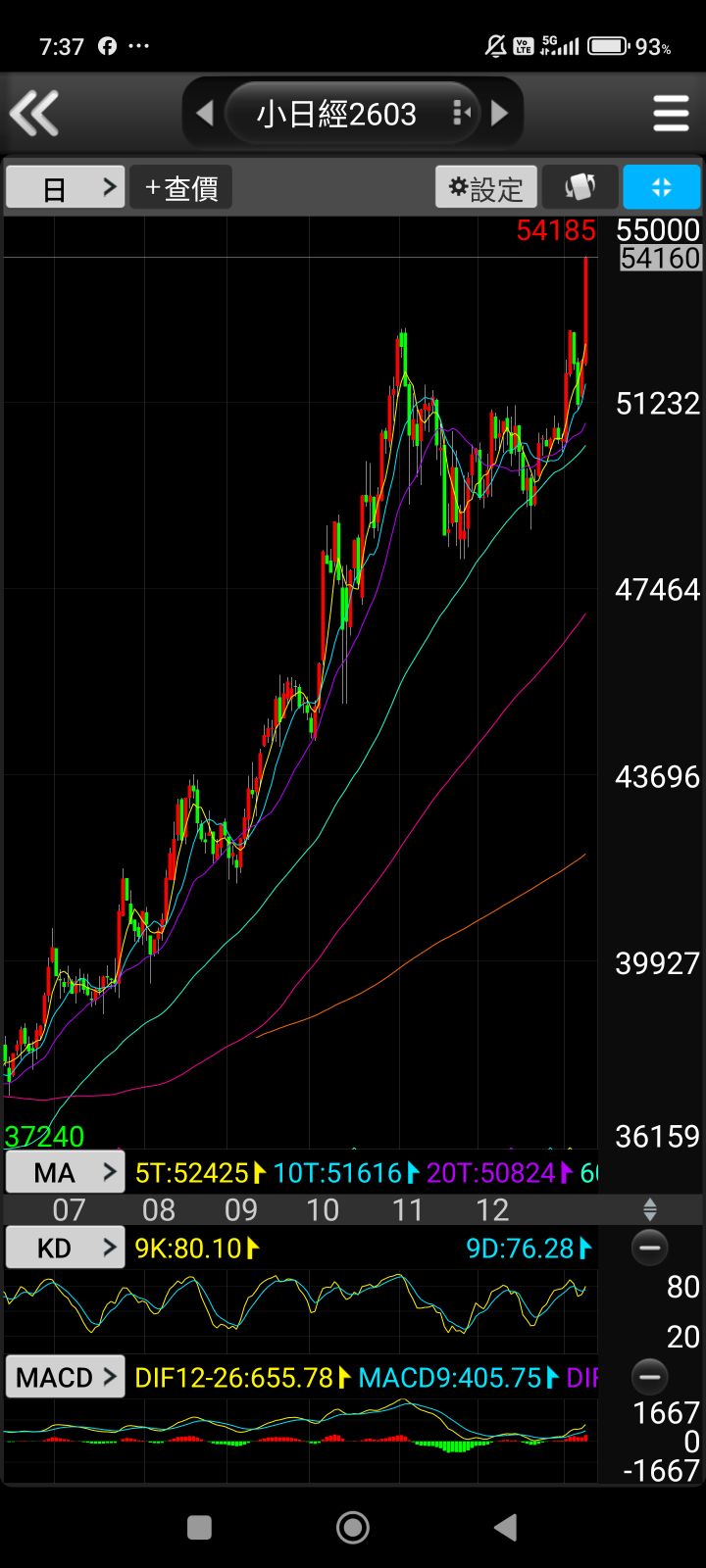Screen dimensions: 706x1568
Task: Return to the system home screen
Action: point(352,1527)
